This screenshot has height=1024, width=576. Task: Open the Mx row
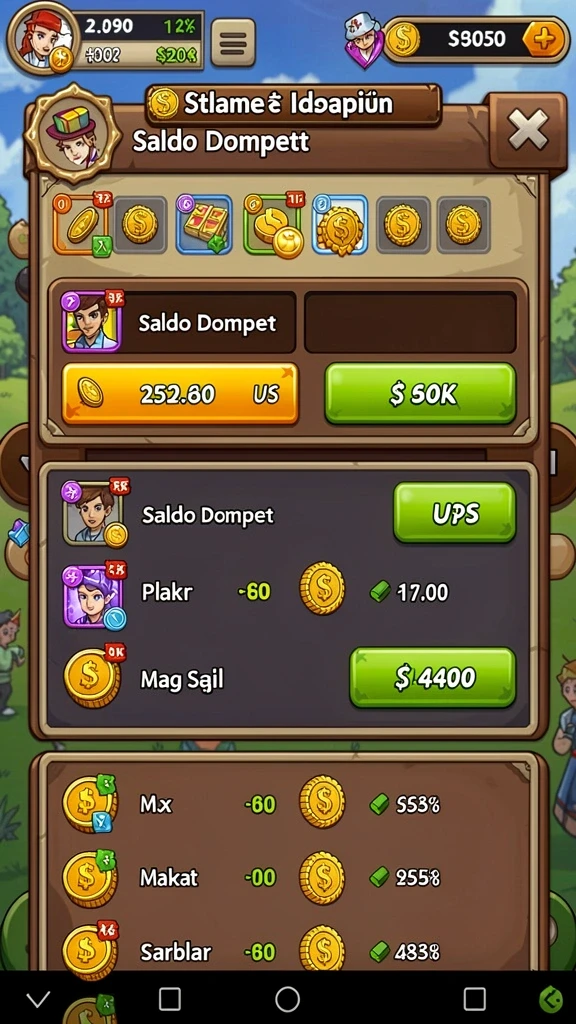(x=287, y=804)
